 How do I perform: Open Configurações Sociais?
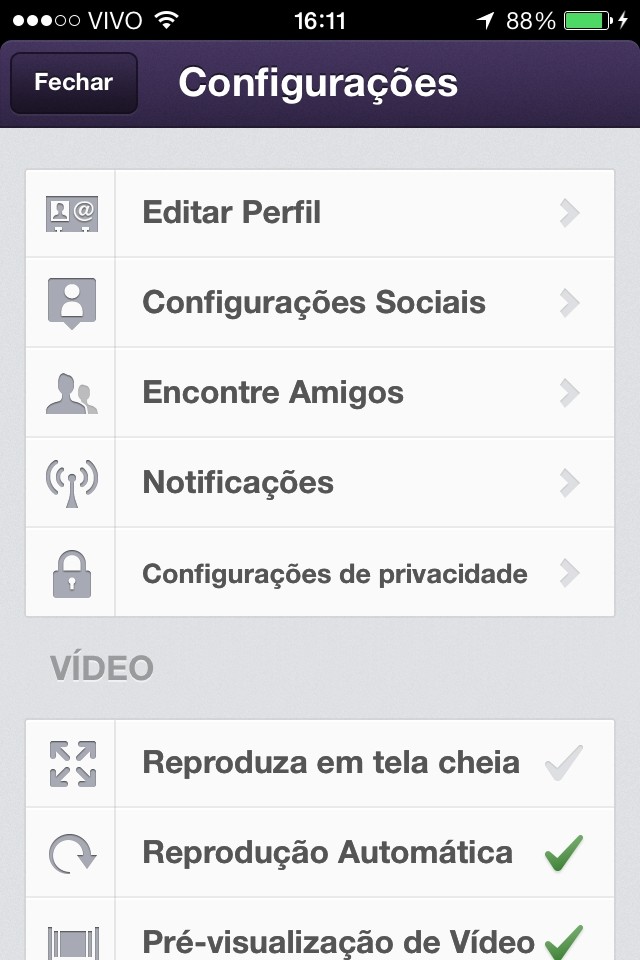[320, 303]
